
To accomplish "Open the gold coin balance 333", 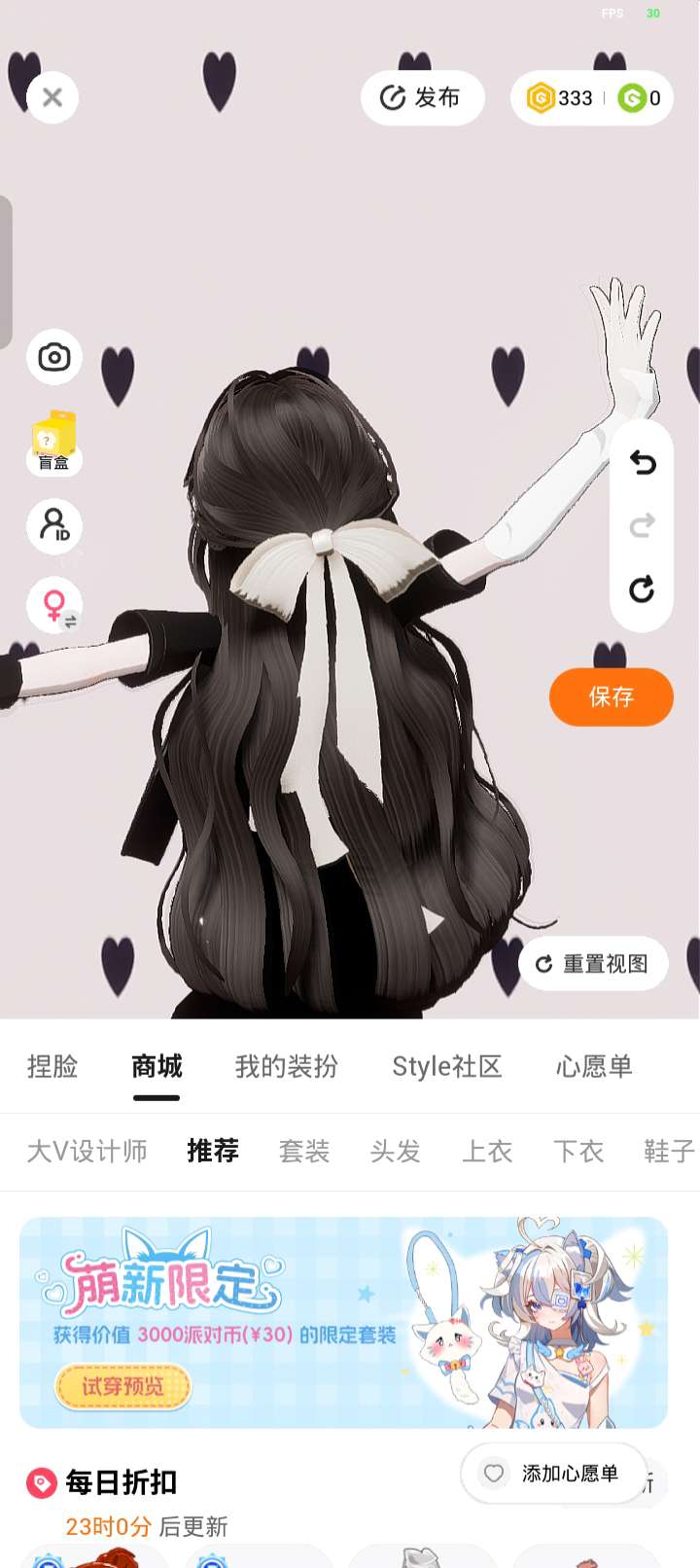I will pyautogui.click(x=561, y=98).
